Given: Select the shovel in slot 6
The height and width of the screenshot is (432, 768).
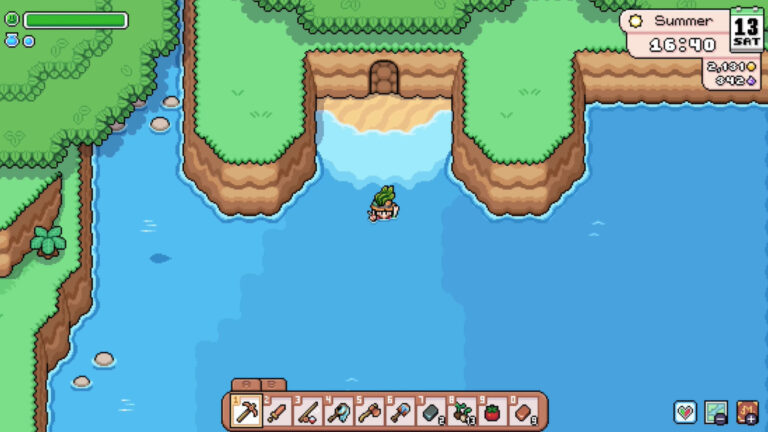Looking at the screenshot, I should [x=399, y=411].
